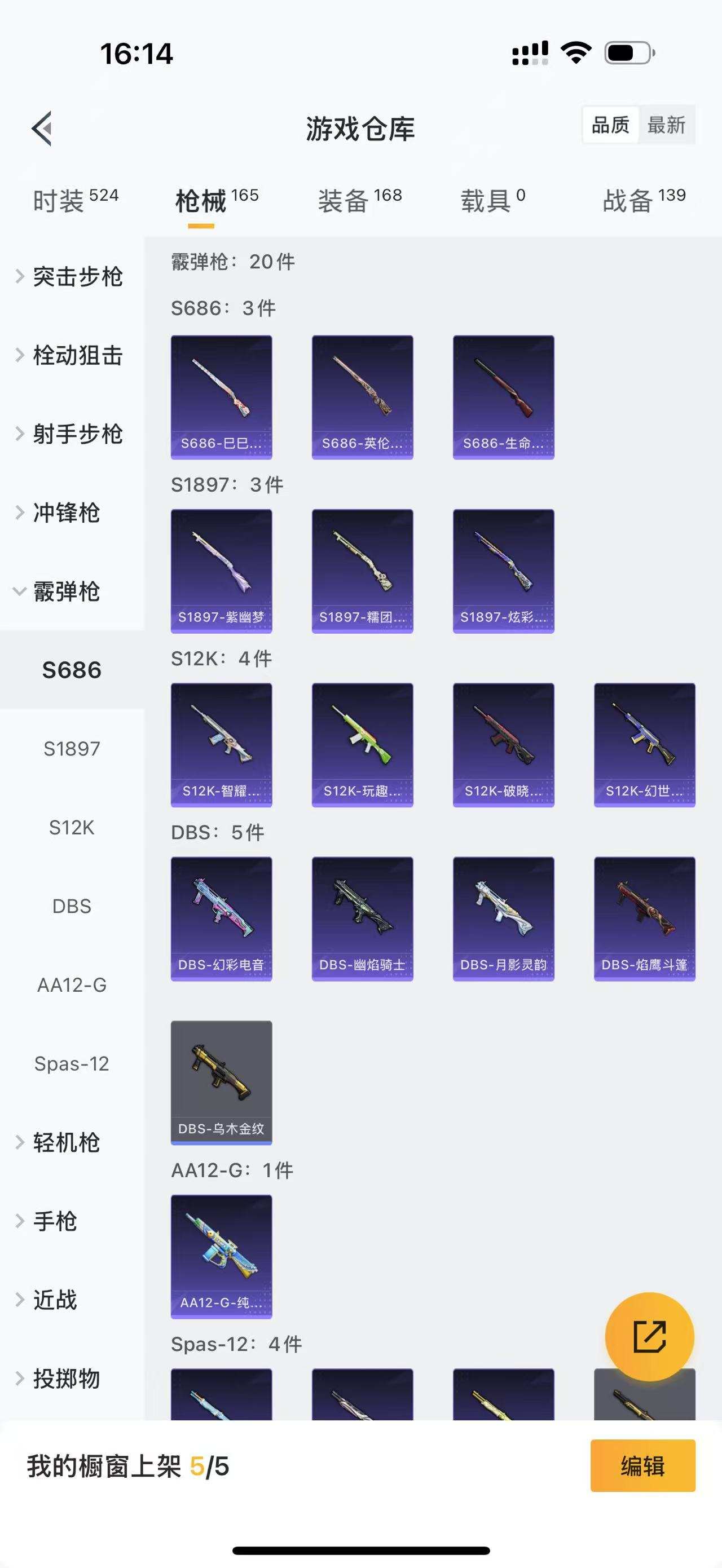The image size is (722, 1568).
Task: Jump to the S1897 subcategory
Action: 72,749
